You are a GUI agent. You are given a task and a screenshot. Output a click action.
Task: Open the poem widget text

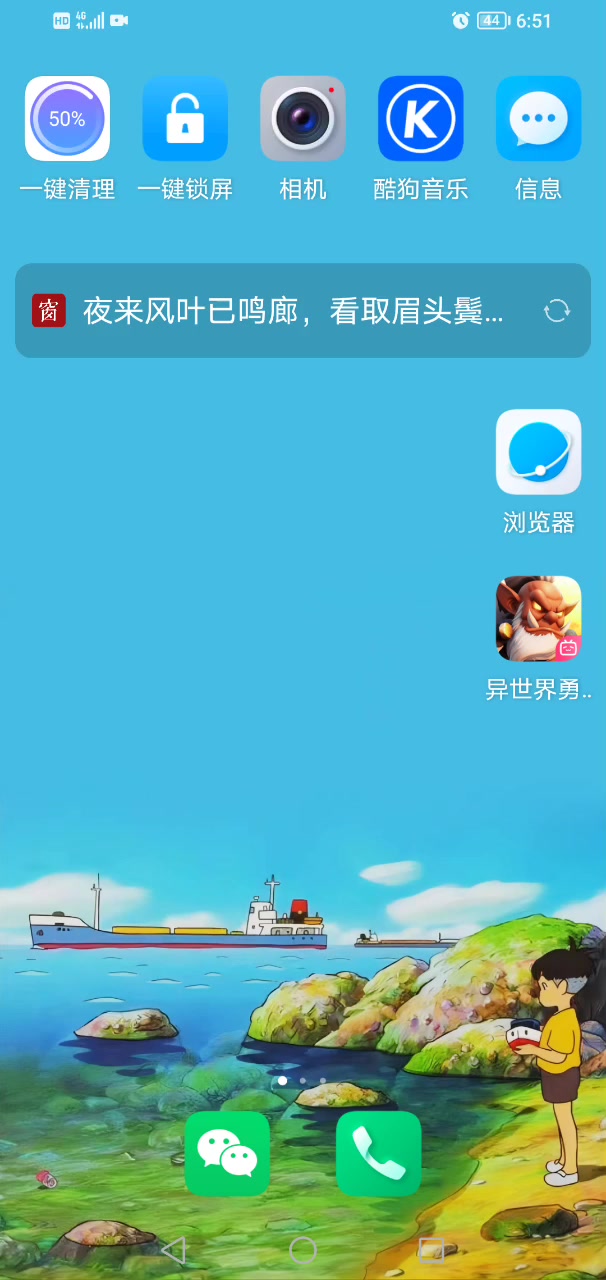[292, 311]
